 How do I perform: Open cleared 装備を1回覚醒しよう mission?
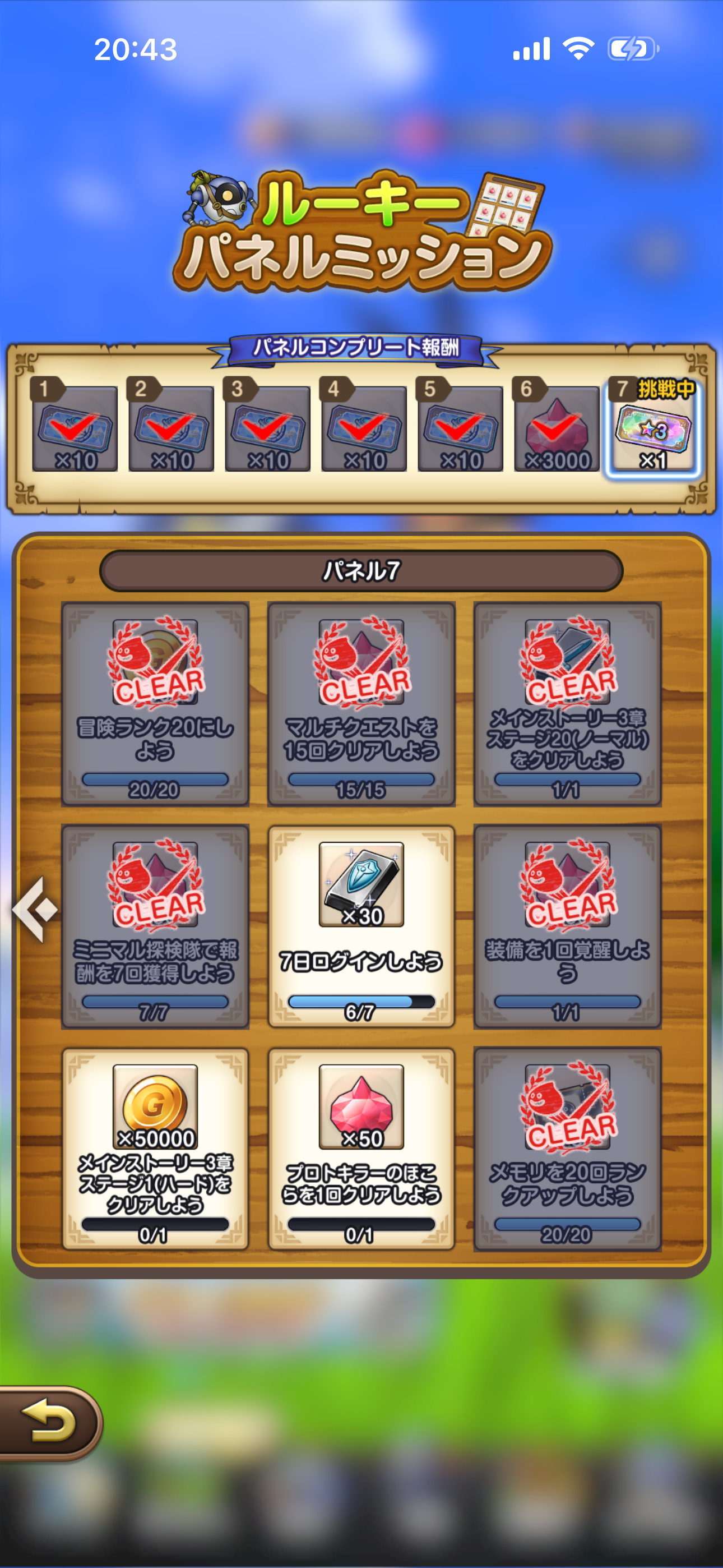coord(567,926)
